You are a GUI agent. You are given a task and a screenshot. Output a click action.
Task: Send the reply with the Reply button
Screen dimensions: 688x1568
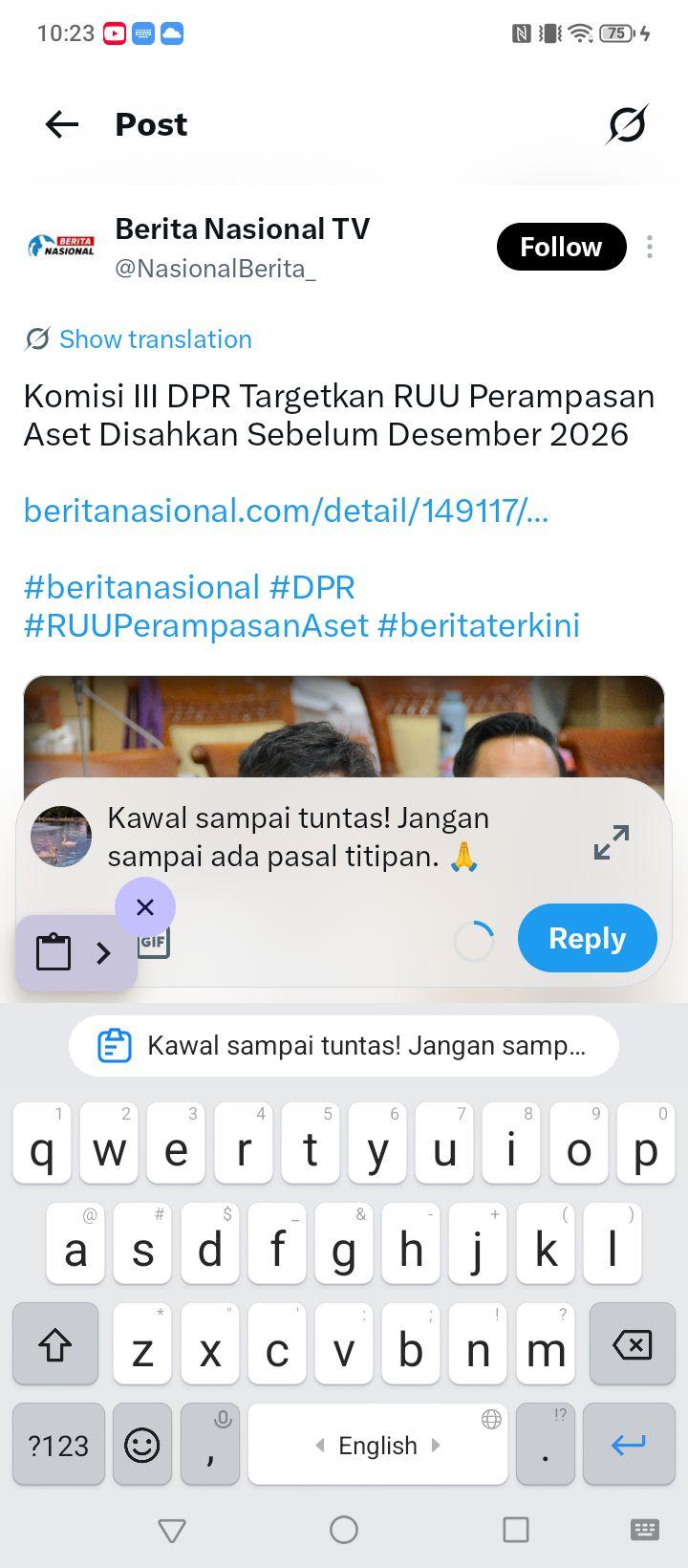coord(588,938)
